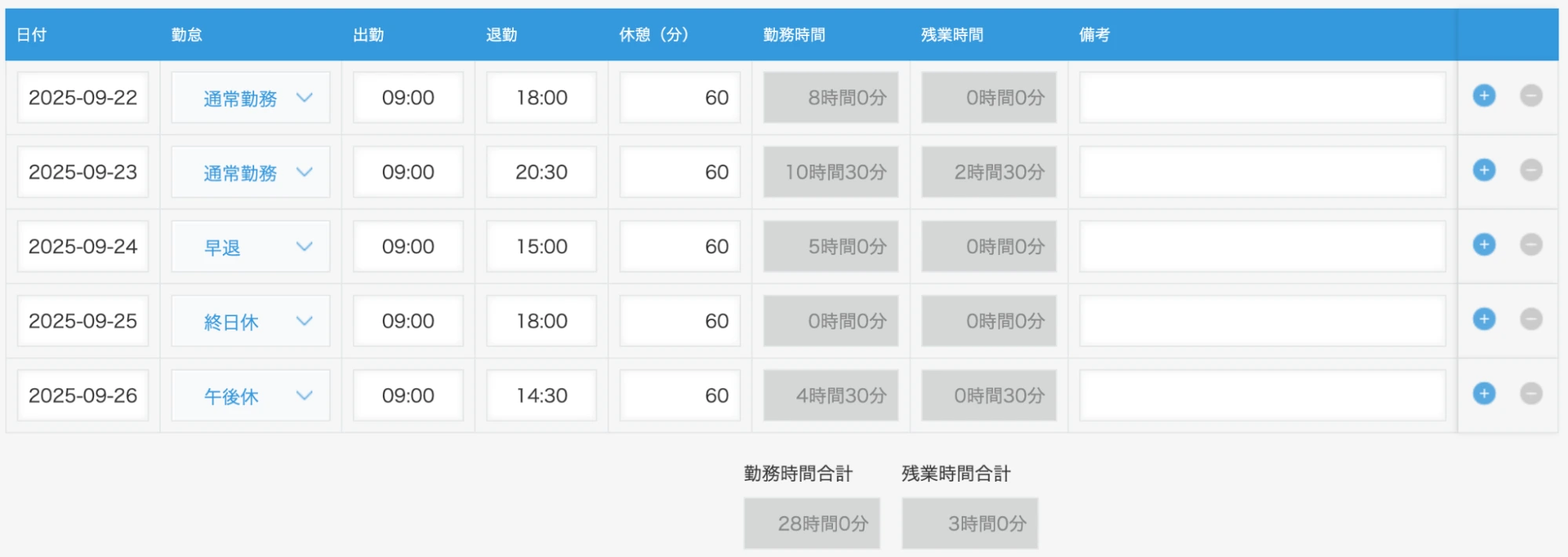Edit 退勤 time 14:30 on 2025-09-26
Screen dimensions: 1568x557
(x=541, y=395)
